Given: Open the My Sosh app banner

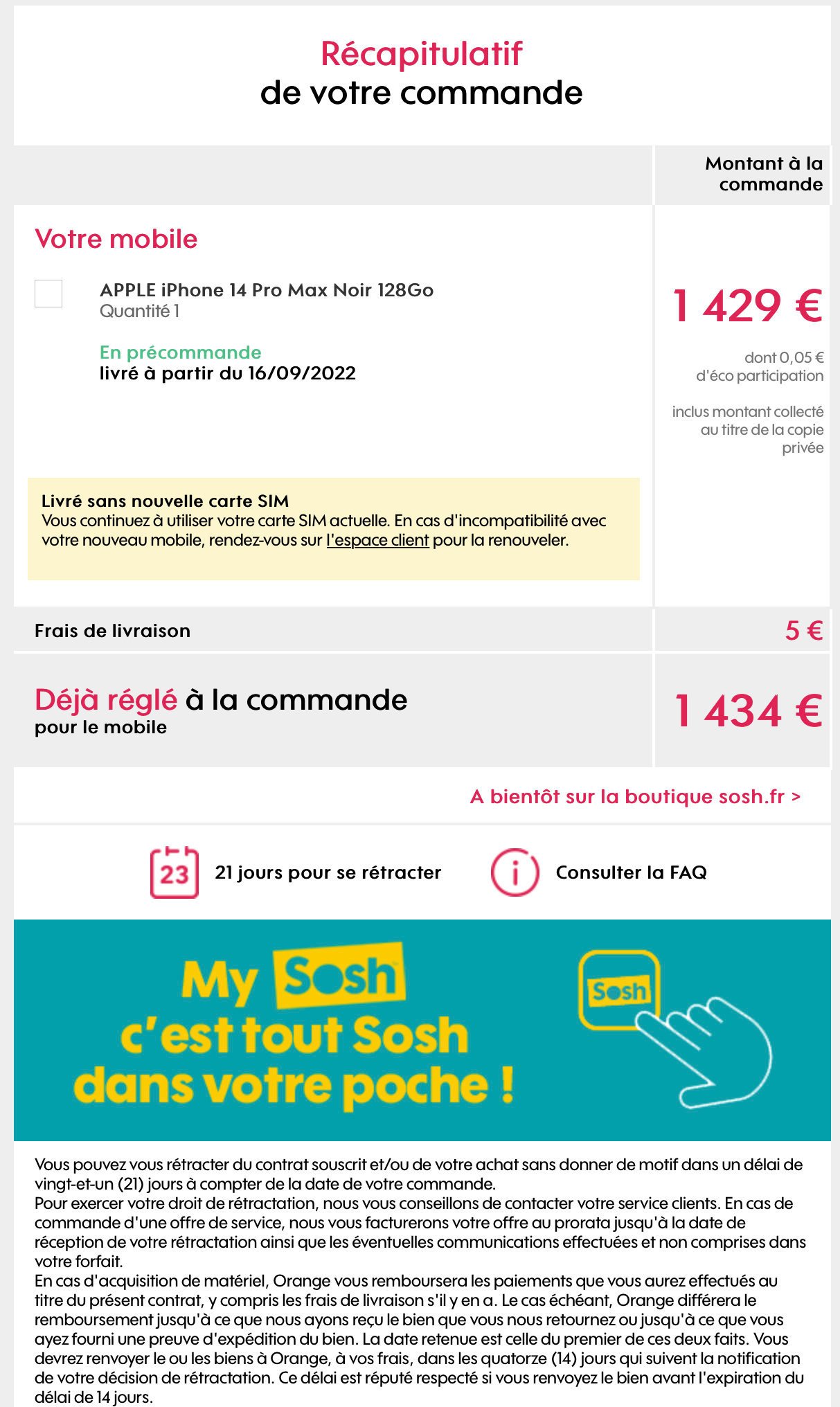Looking at the screenshot, I should [422, 1030].
